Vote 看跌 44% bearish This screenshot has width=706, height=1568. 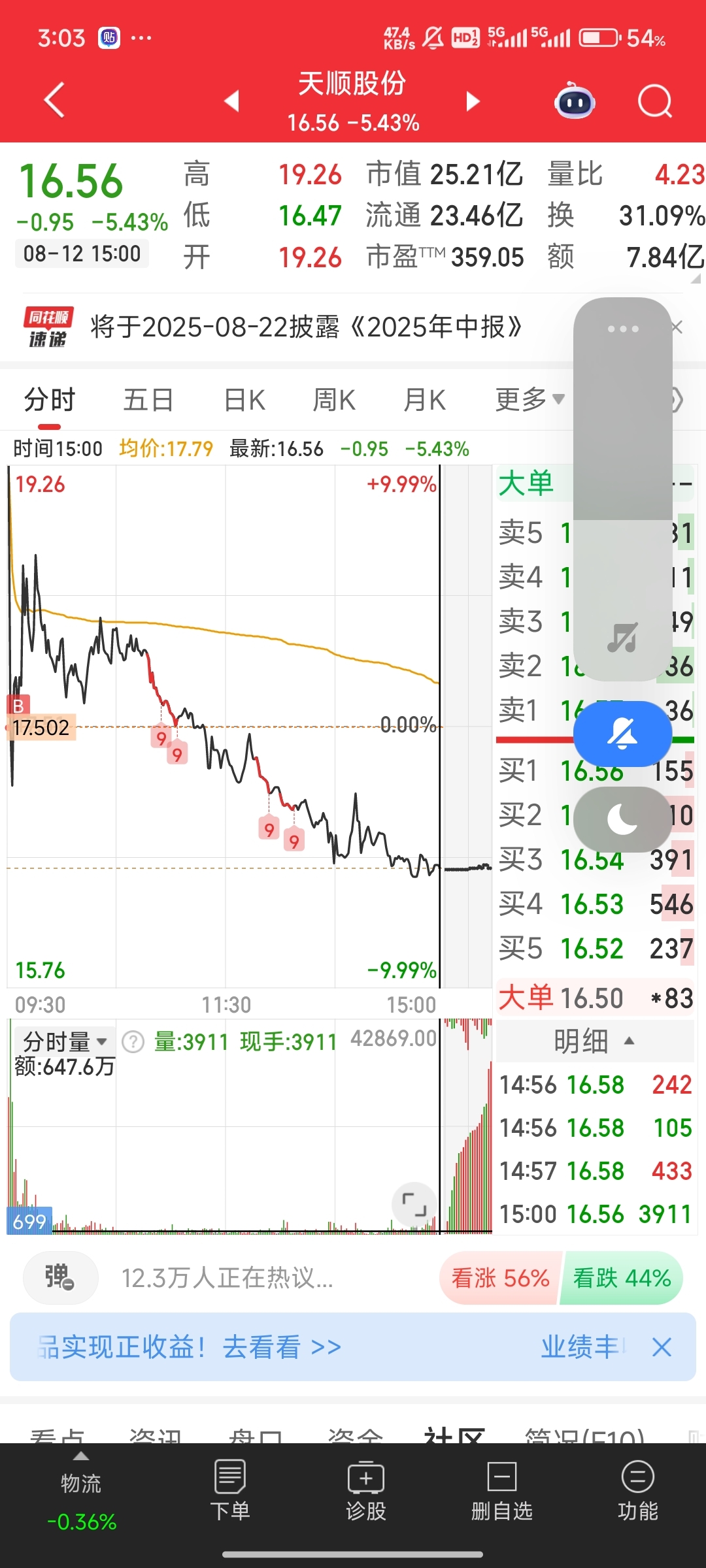622,1278
